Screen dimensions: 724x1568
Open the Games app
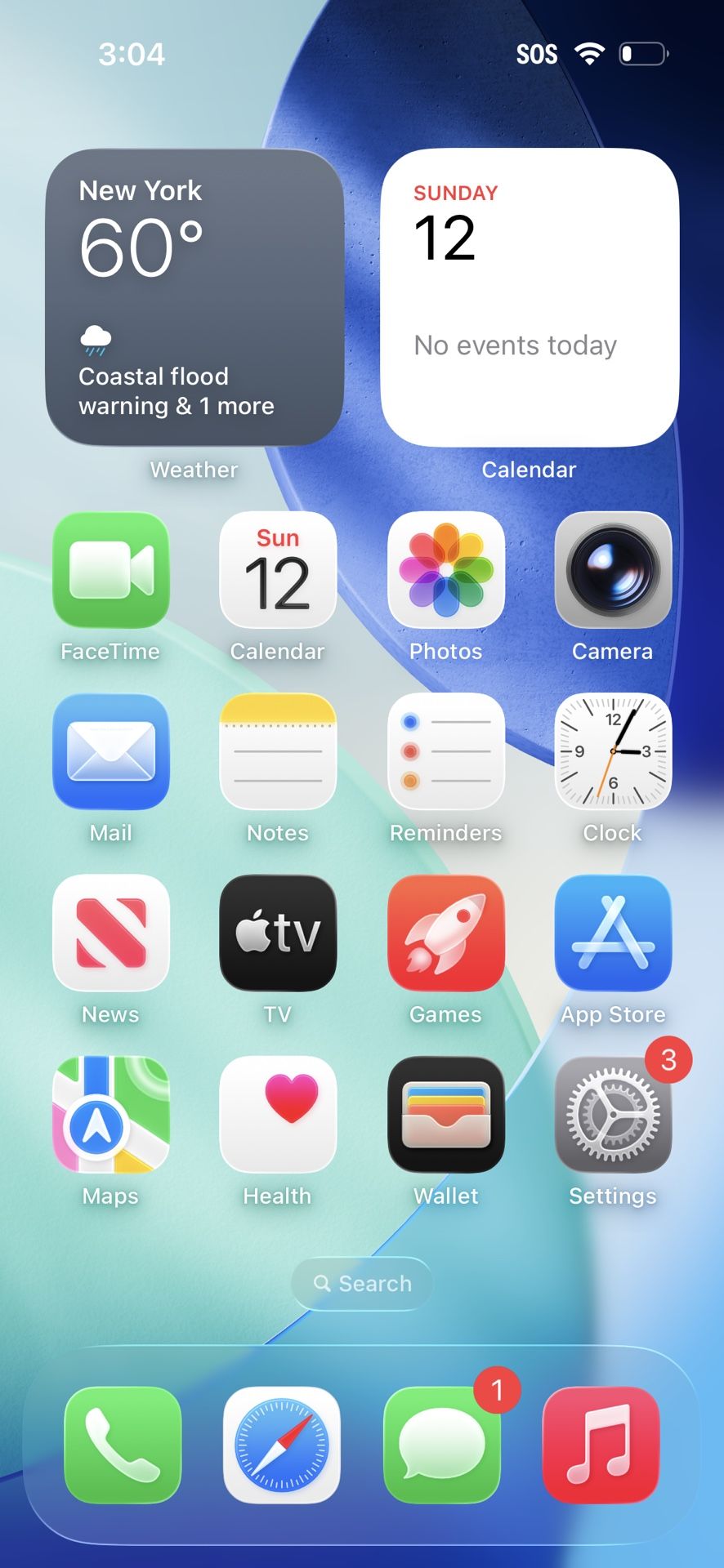coord(446,933)
